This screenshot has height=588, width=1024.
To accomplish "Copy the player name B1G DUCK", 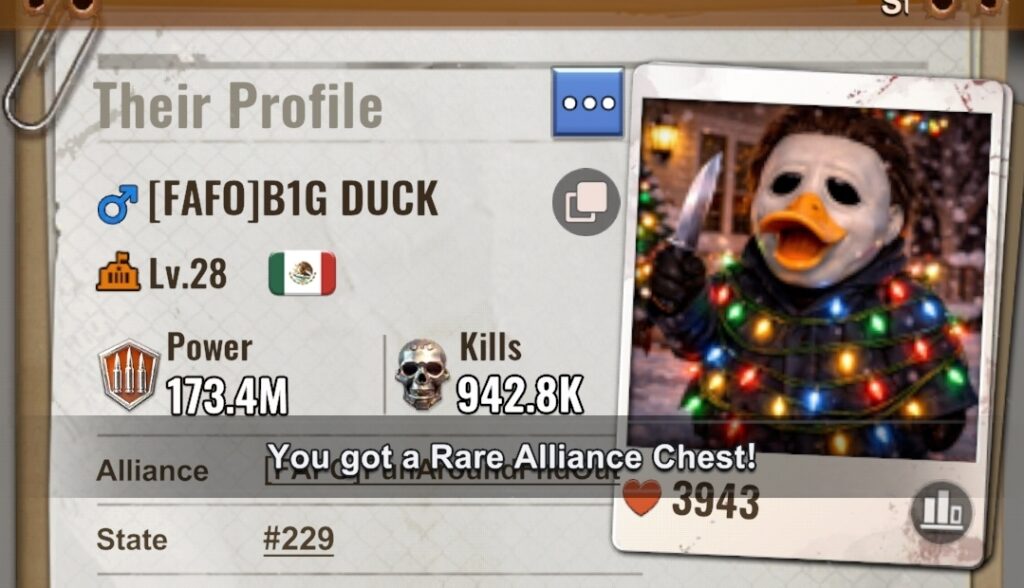I will [586, 202].
